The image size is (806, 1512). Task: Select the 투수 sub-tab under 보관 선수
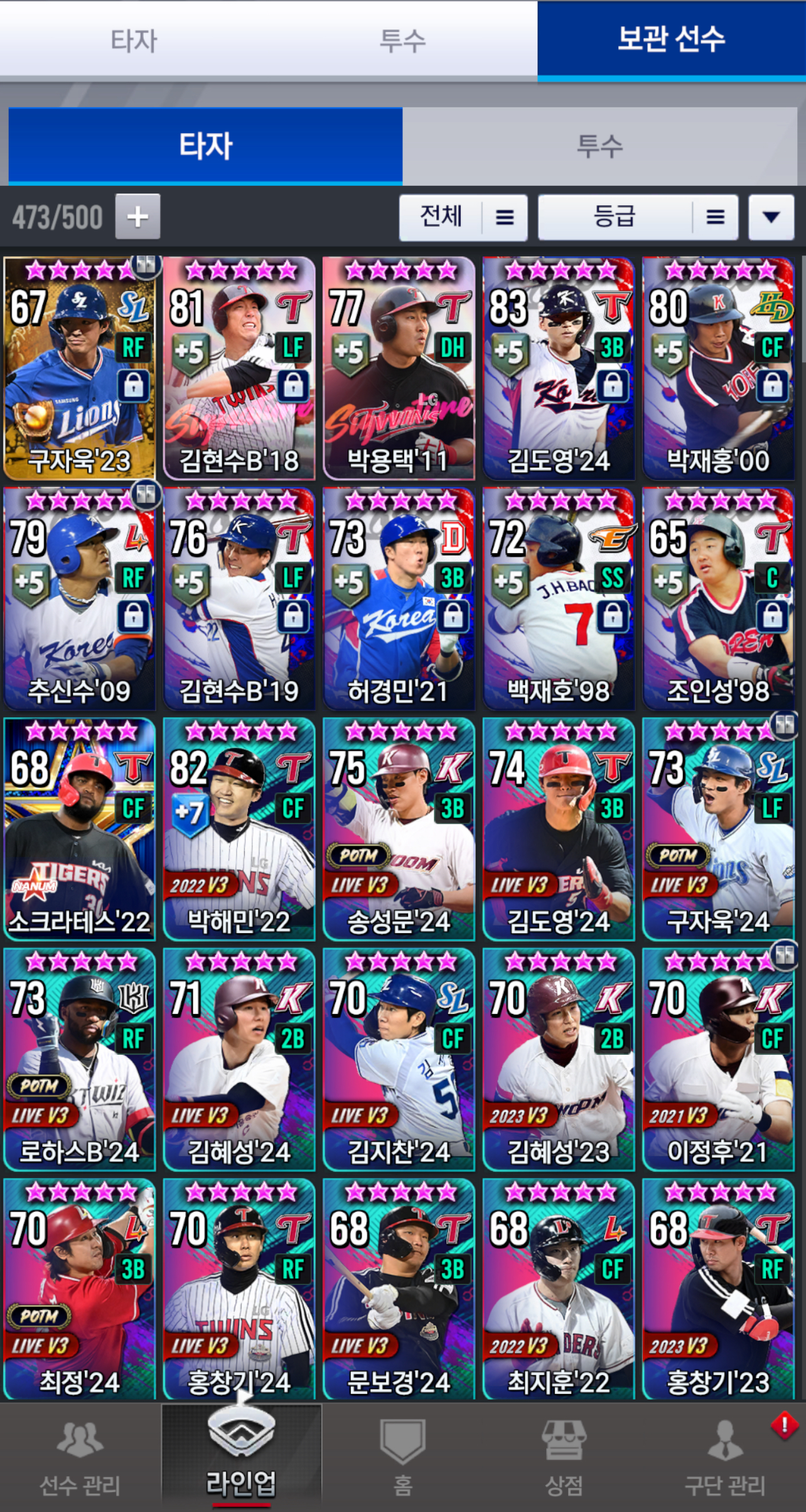(x=600, y=146)
